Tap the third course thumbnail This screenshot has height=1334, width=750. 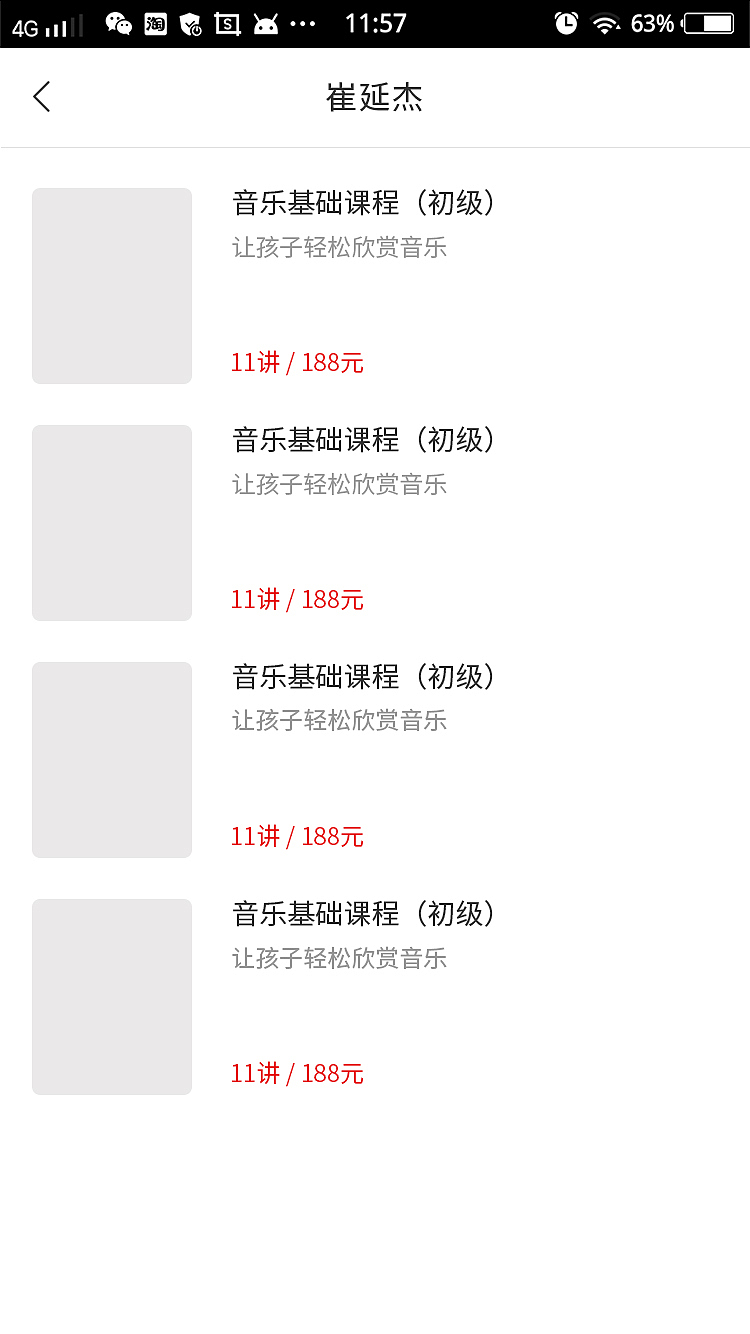(111, 759)
